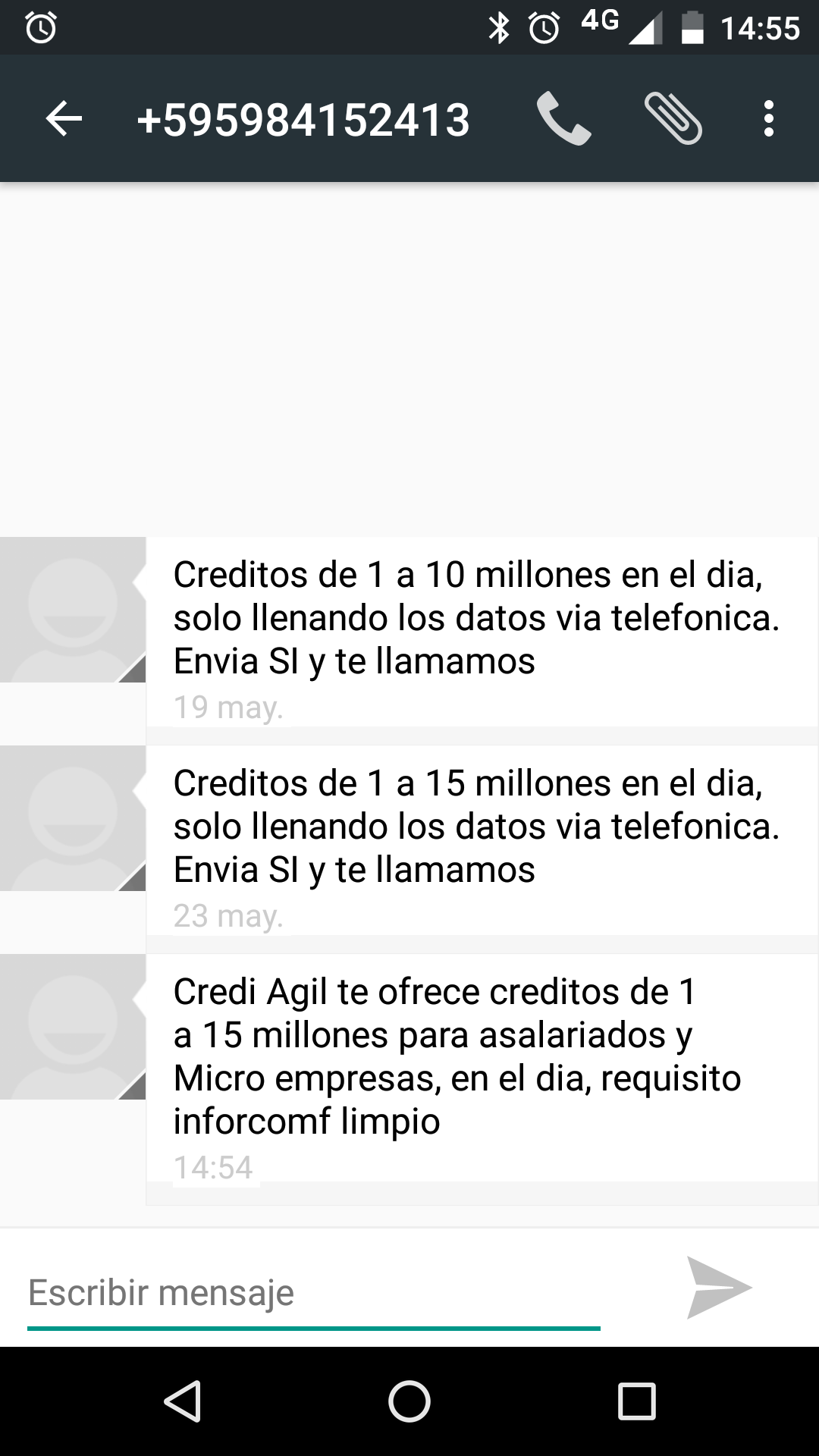
Task: Open the overflow menu
Action: pos(768,119)
